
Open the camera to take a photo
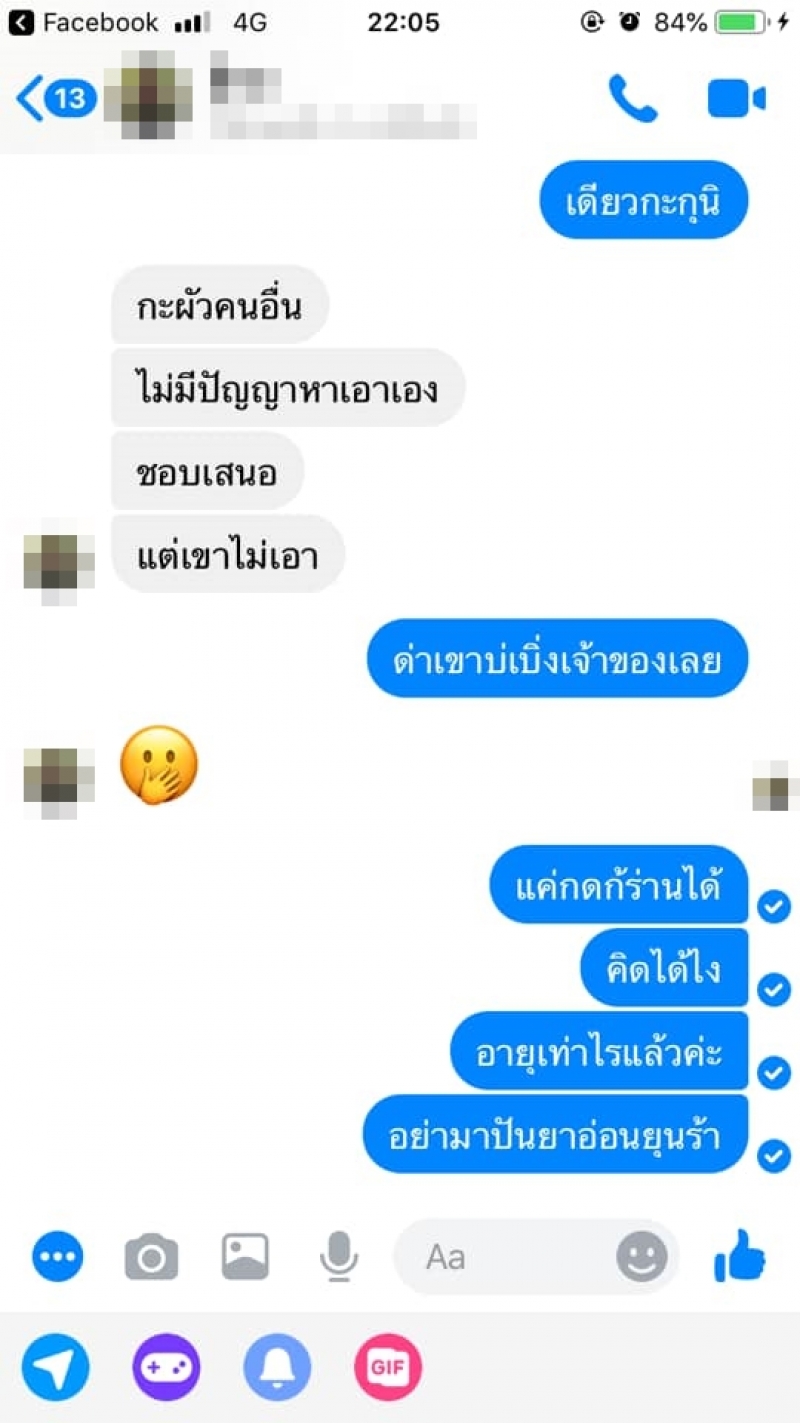pos(151,1256)
